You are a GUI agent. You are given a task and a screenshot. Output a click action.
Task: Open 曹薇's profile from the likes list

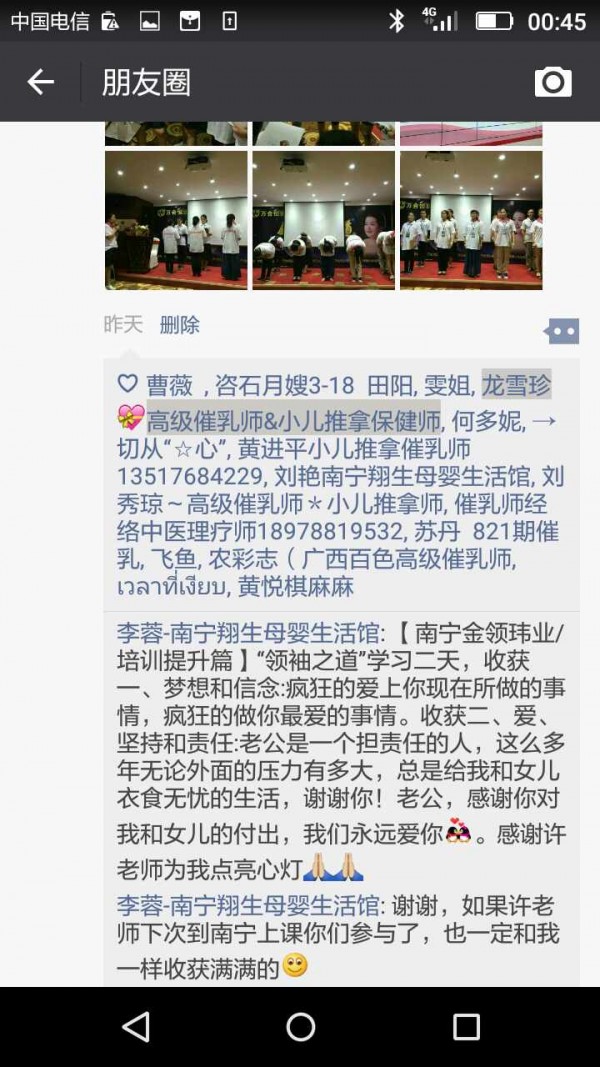169,386
